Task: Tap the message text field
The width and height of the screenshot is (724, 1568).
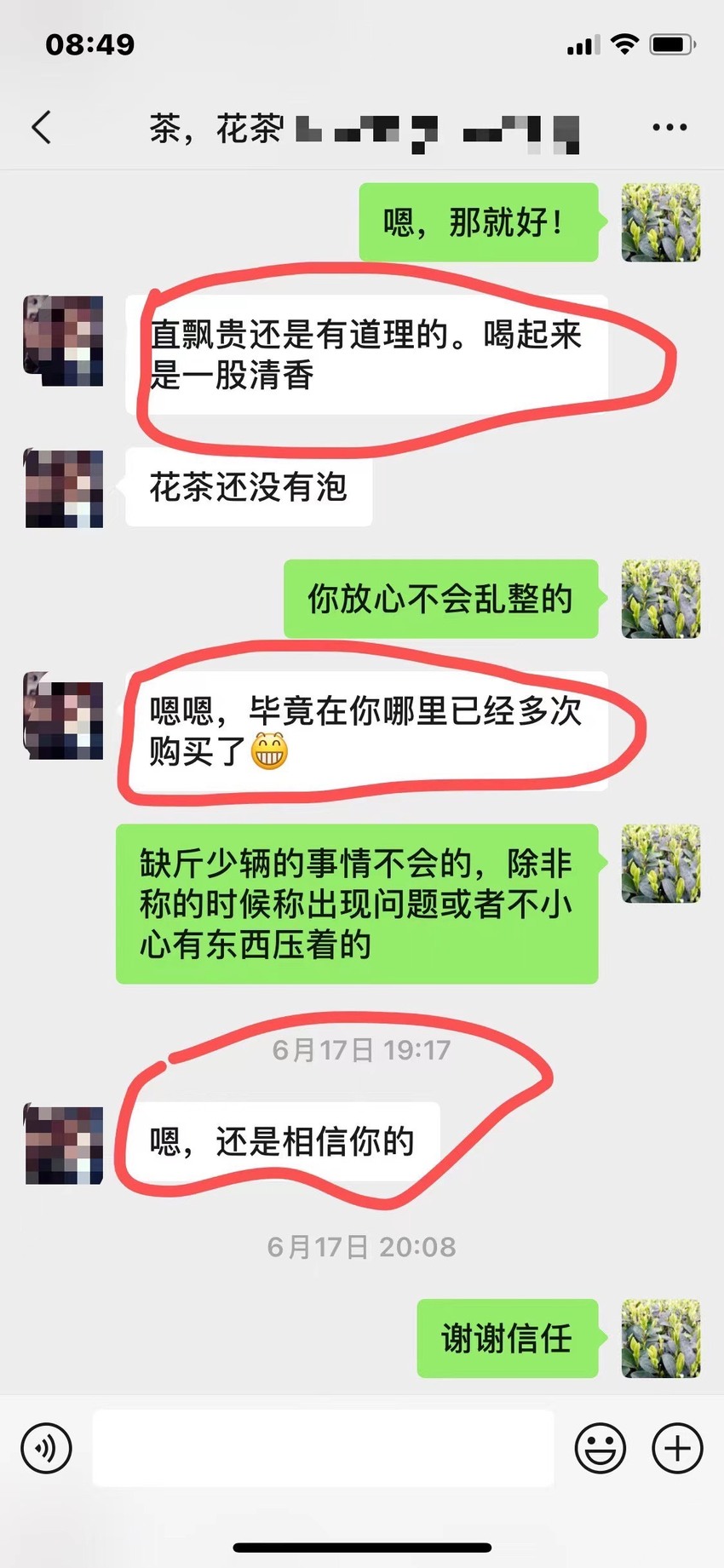Action: click(x=324, y=1448)
